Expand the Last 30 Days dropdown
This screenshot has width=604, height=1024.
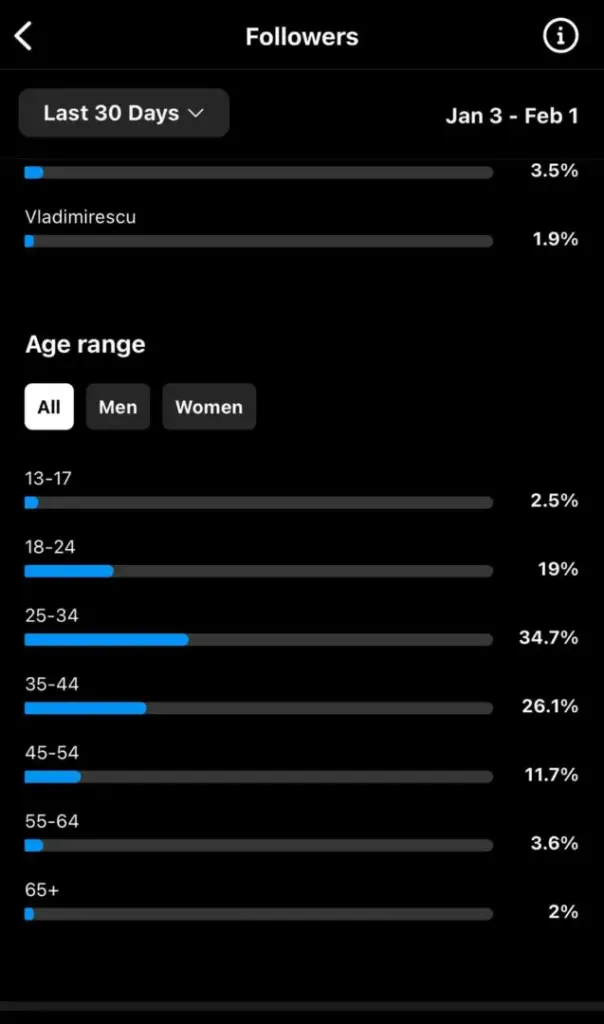(124, 113)
